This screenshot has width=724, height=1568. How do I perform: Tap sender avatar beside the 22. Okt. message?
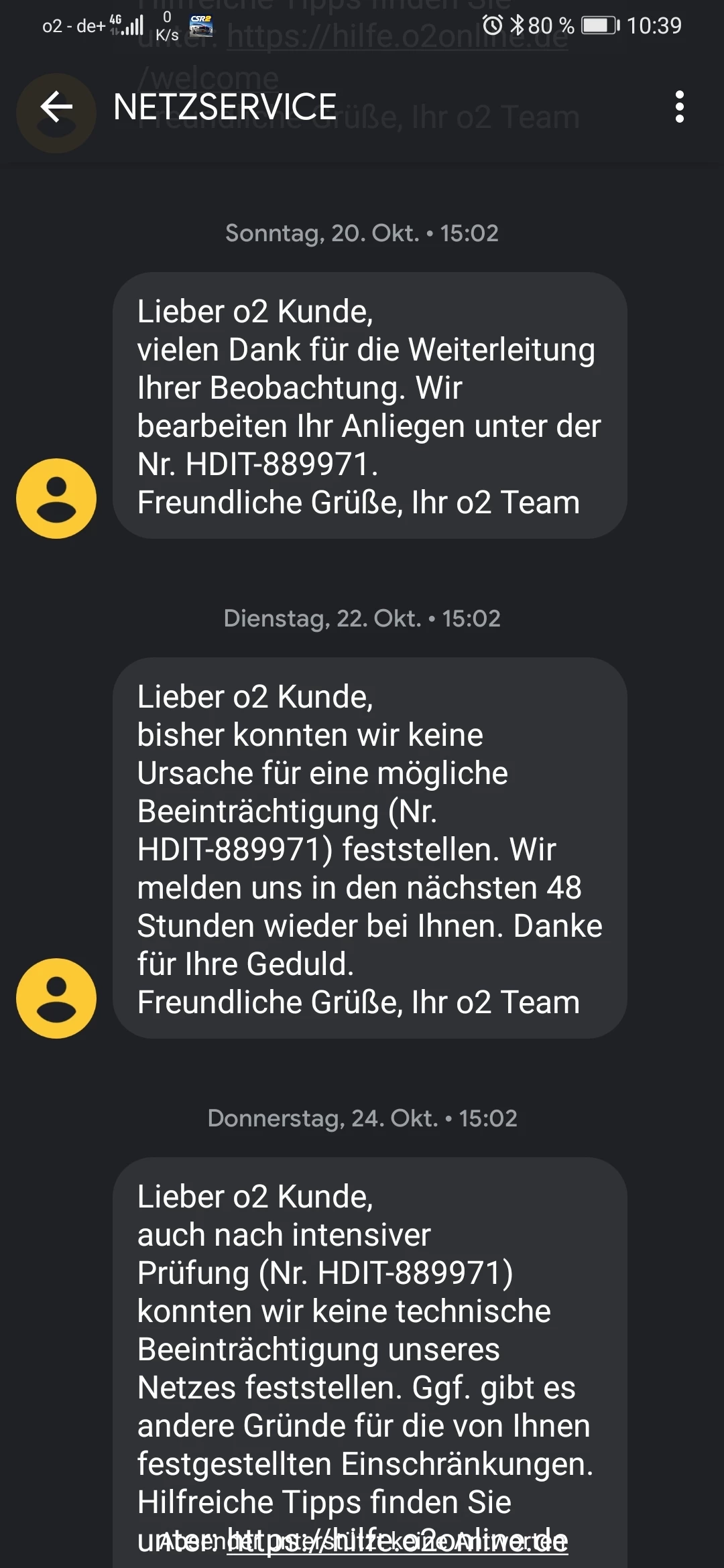[56, 998]
